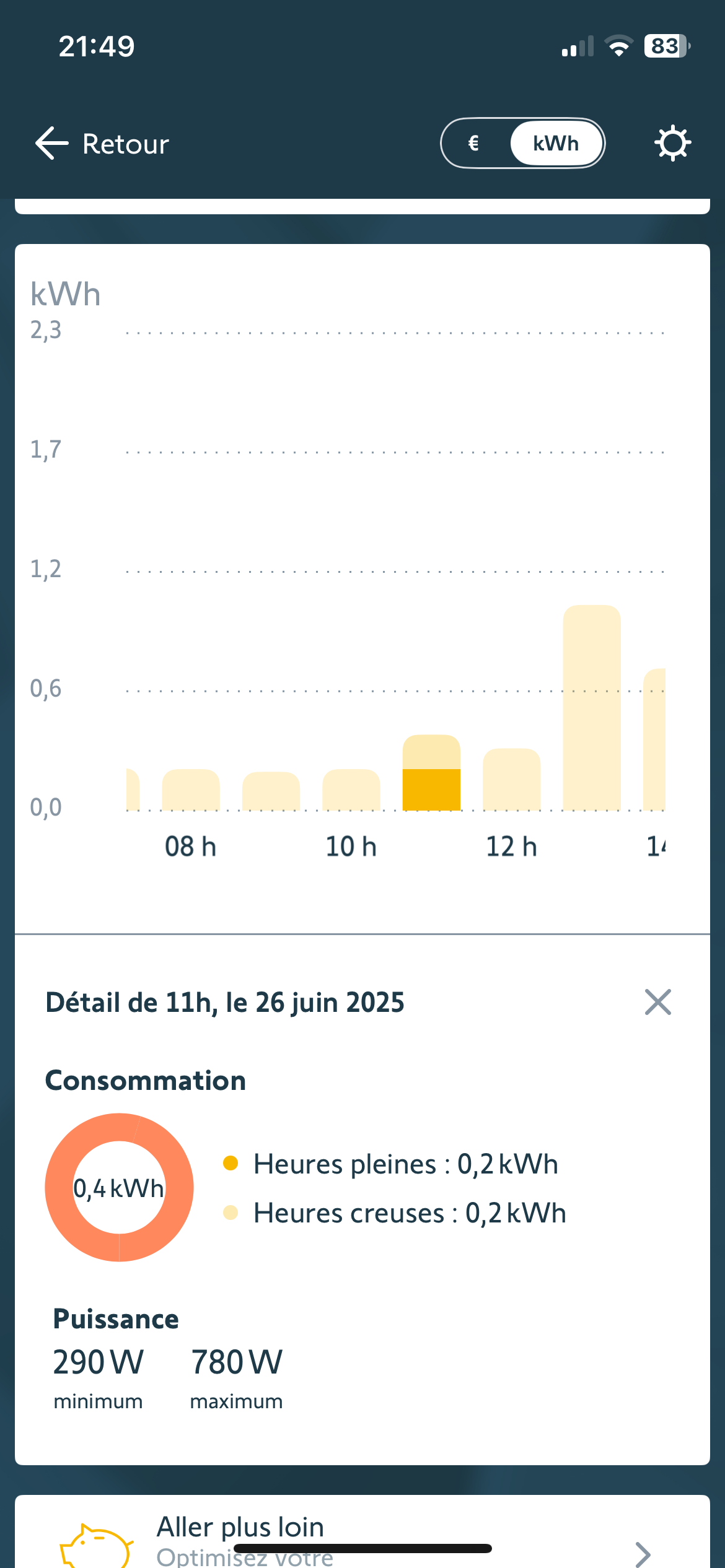Open the settings gear icon
The width and height of the screenshot is (725, 1568).
(672, 144)
